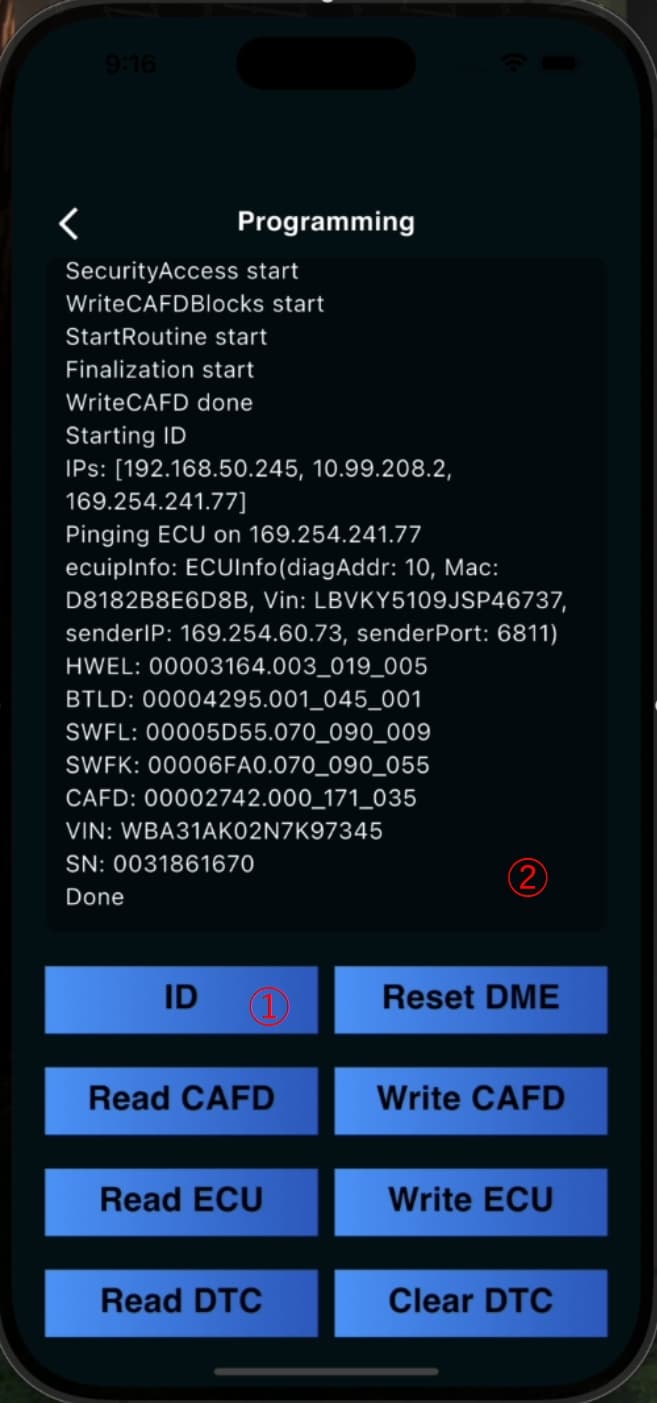The image size is (657, 1403).
Task: Reset the DME
Action: 471,998
